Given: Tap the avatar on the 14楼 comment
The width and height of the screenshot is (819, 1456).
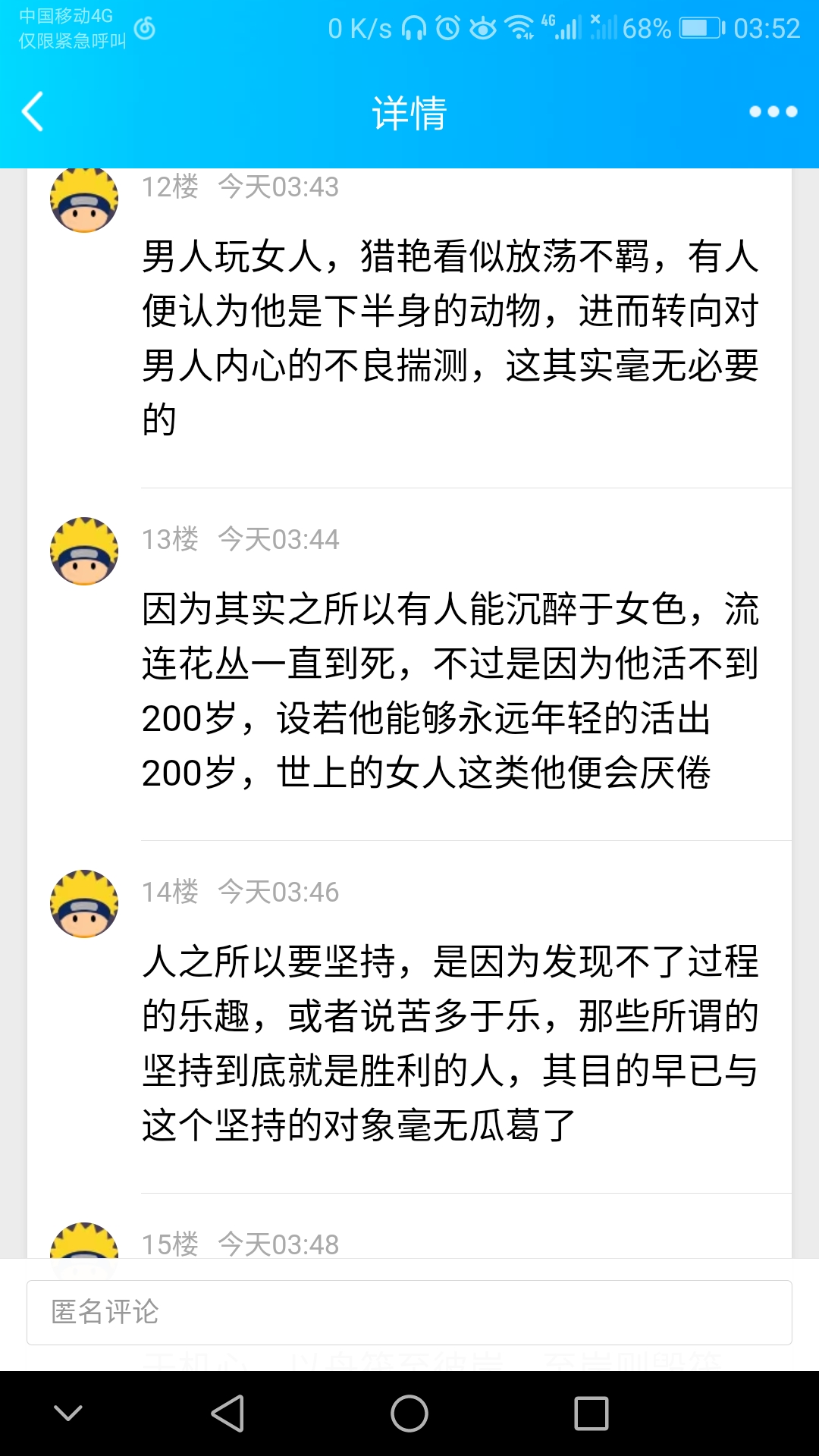Looking at the screenshot, I should click(x=84, y=904).
